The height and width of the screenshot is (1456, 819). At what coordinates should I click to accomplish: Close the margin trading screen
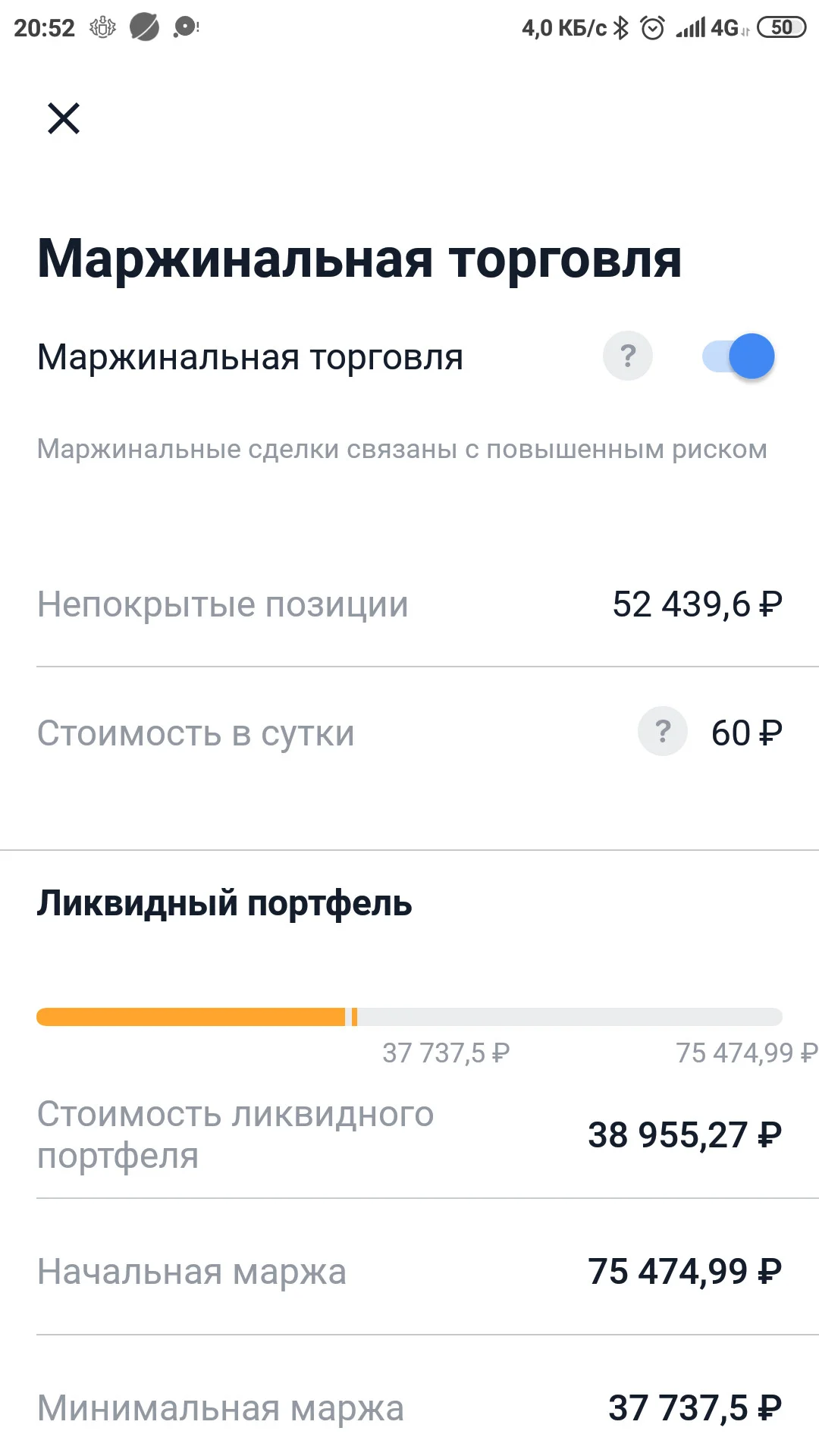64,118
